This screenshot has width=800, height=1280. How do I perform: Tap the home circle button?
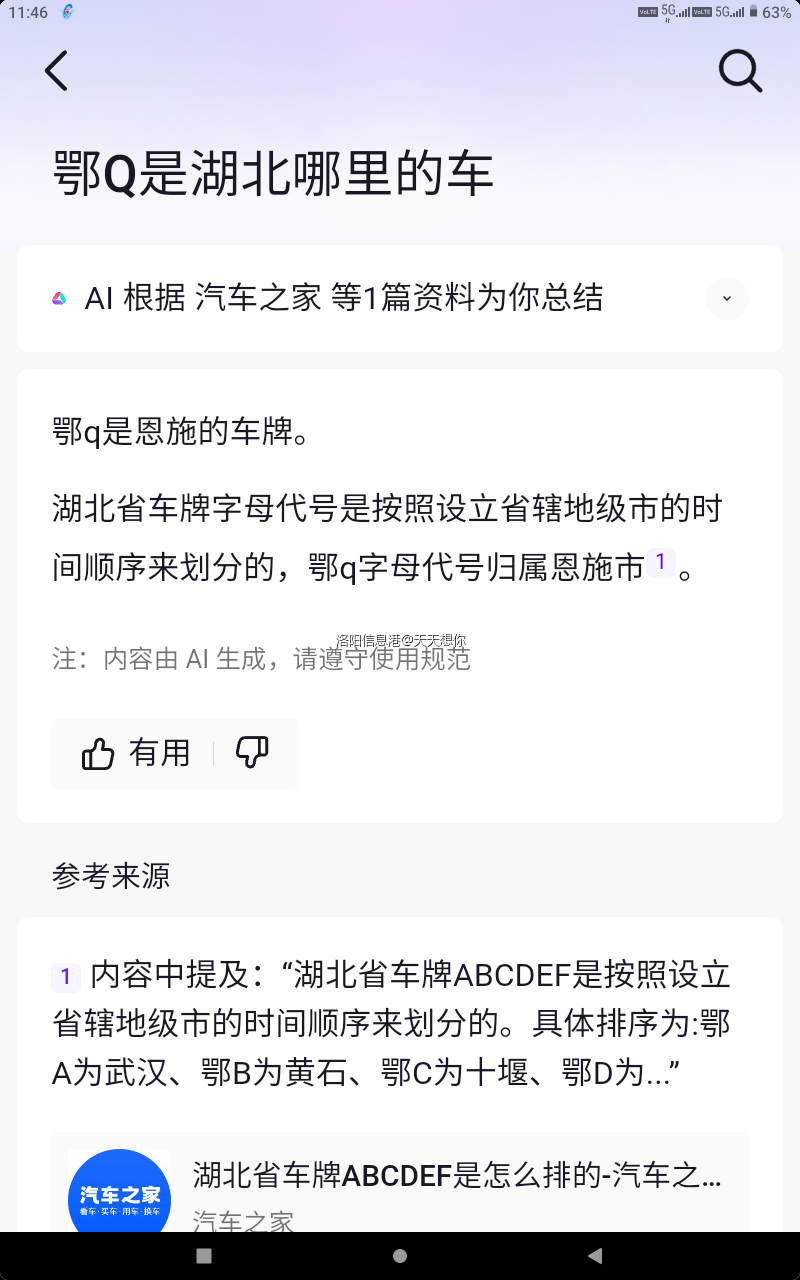click(x=400, y=1256)
